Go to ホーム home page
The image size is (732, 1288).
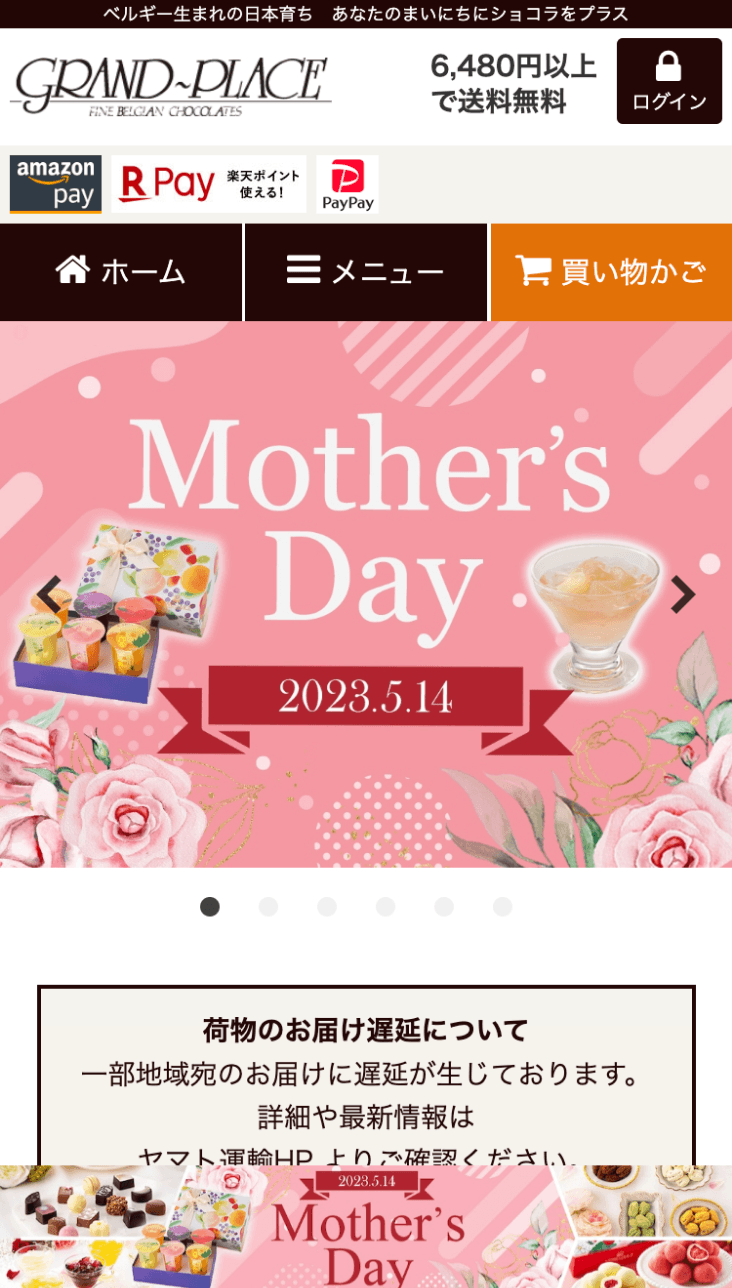point(121,272)
